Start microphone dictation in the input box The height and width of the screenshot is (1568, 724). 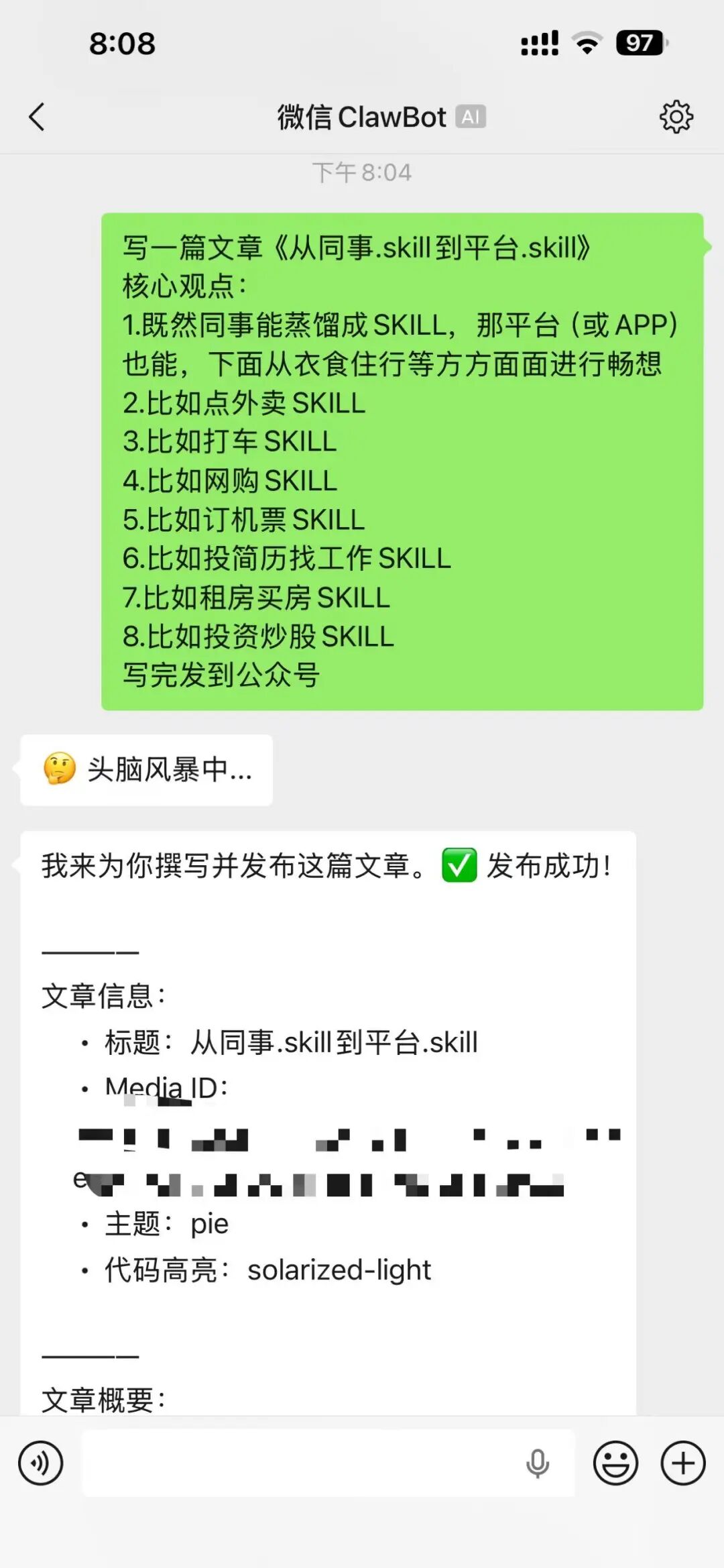(x=538, y=1463)
